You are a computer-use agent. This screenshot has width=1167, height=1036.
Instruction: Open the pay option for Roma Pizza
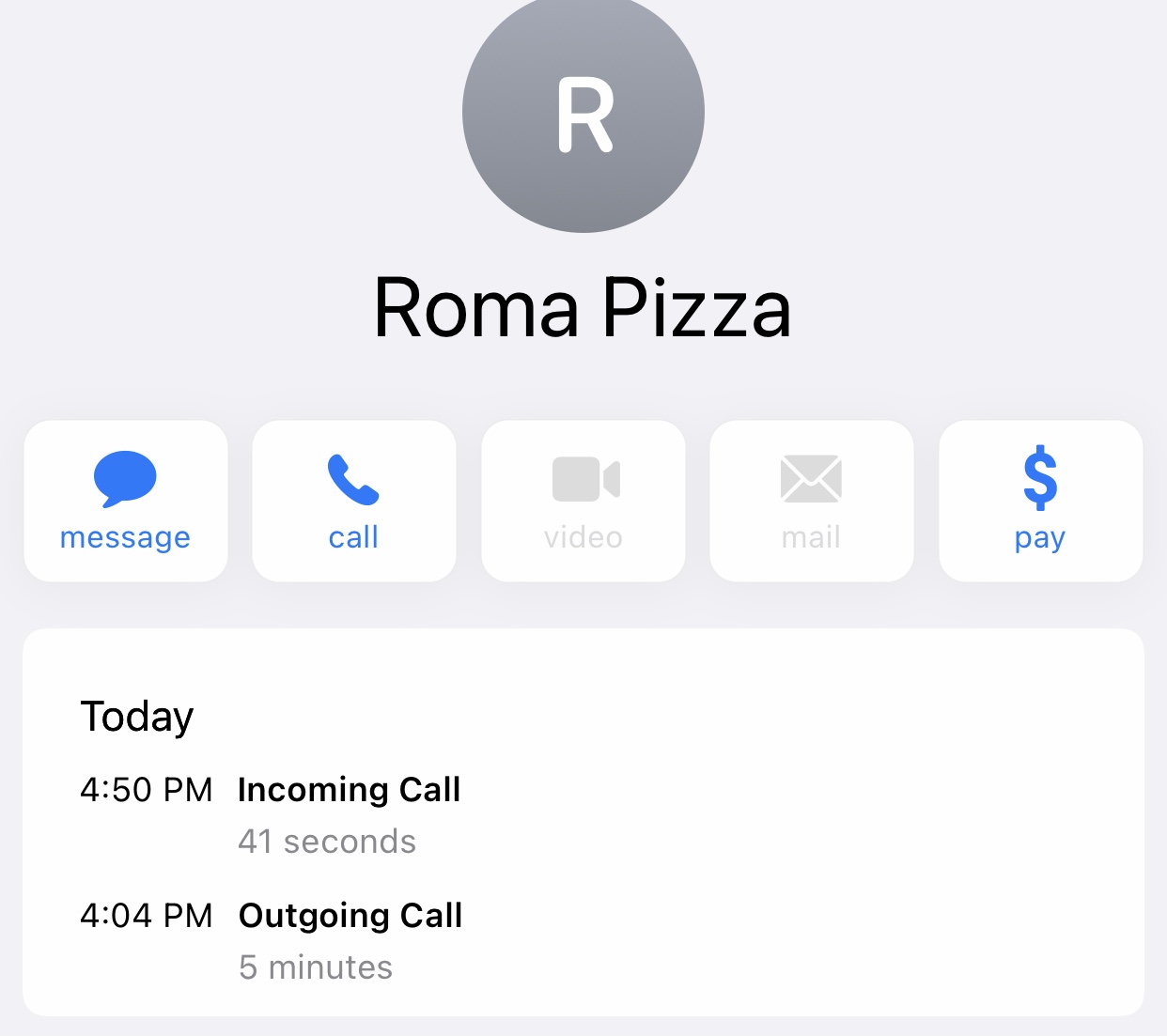point(1040,501)
